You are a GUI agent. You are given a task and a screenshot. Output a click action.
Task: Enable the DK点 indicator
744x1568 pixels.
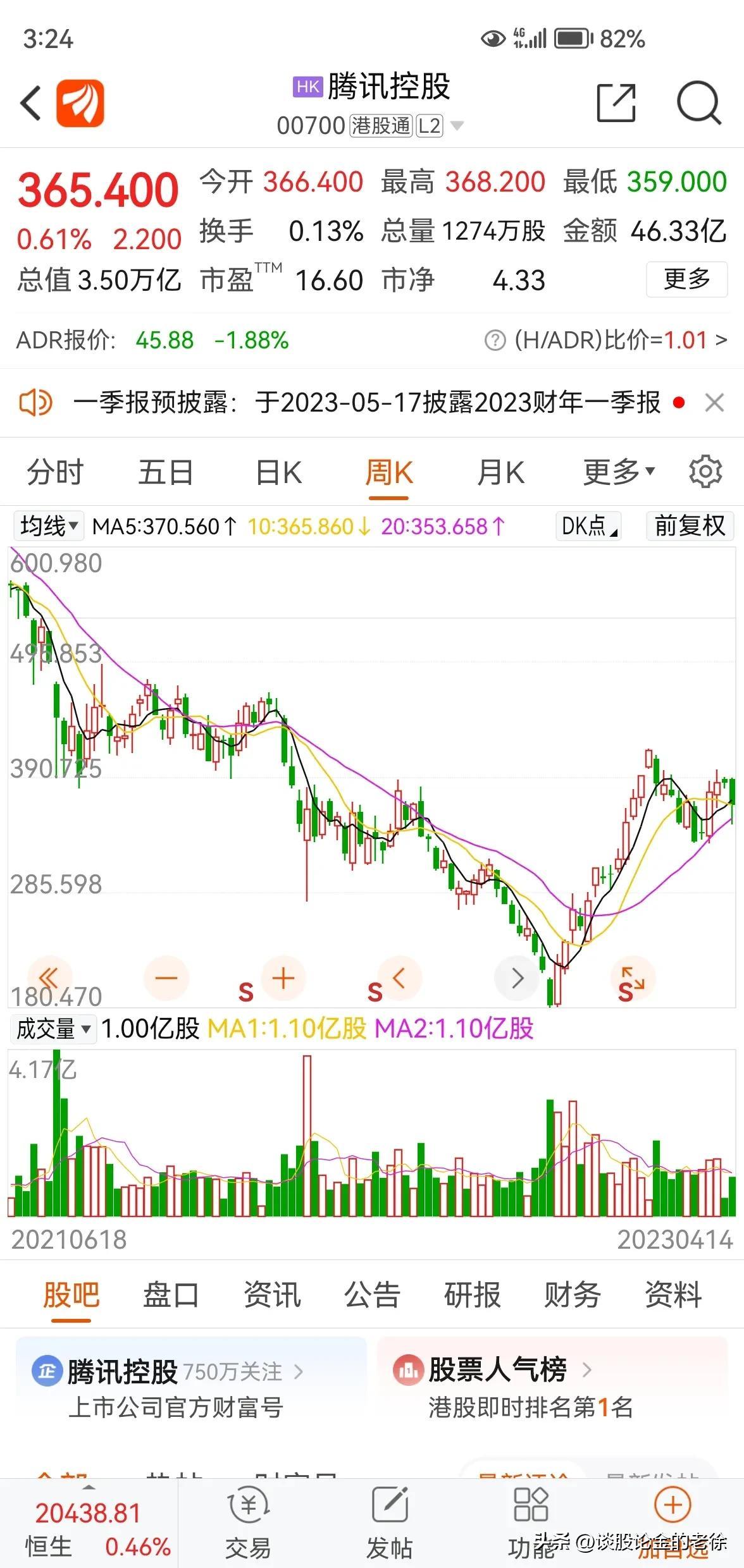(588, 525)
